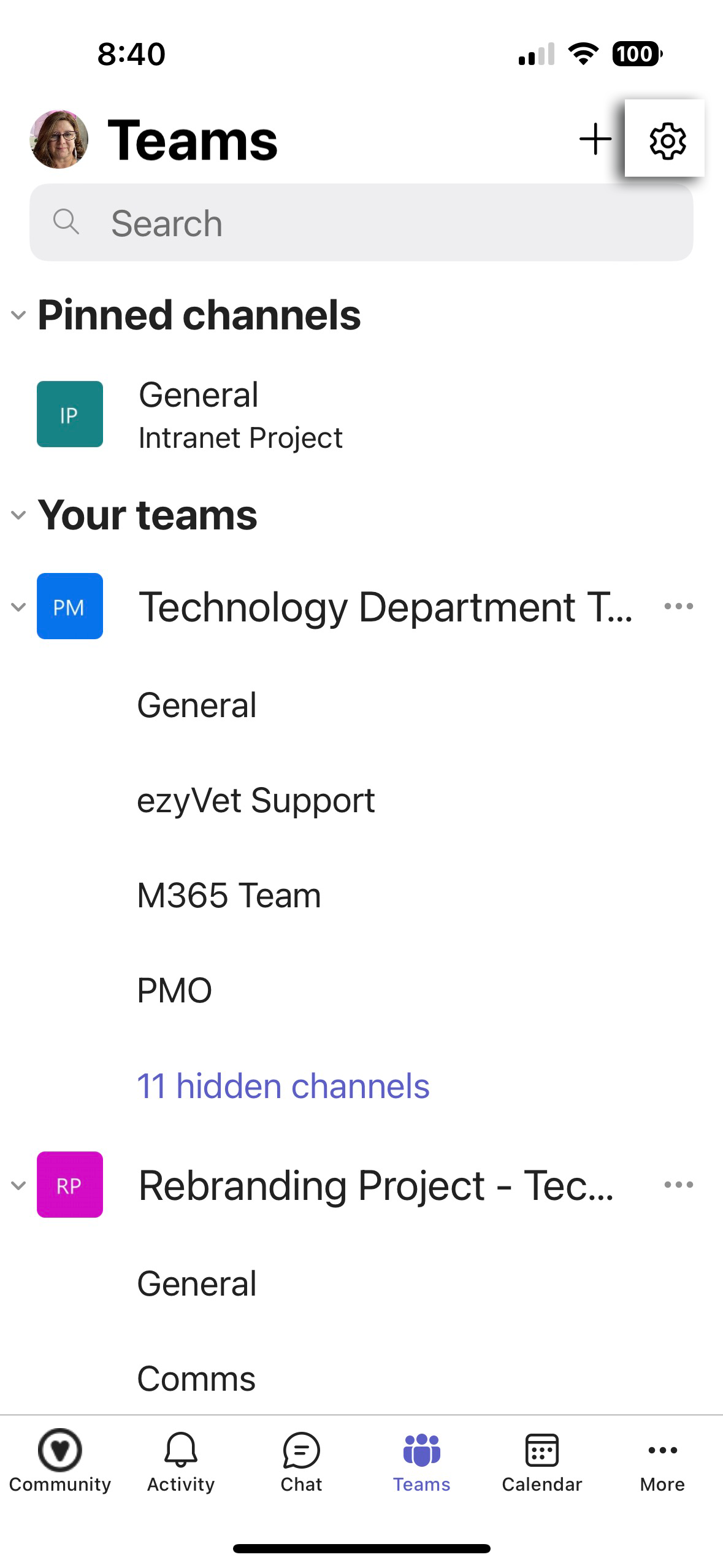Open the profile picture avatar

[59, 139]
